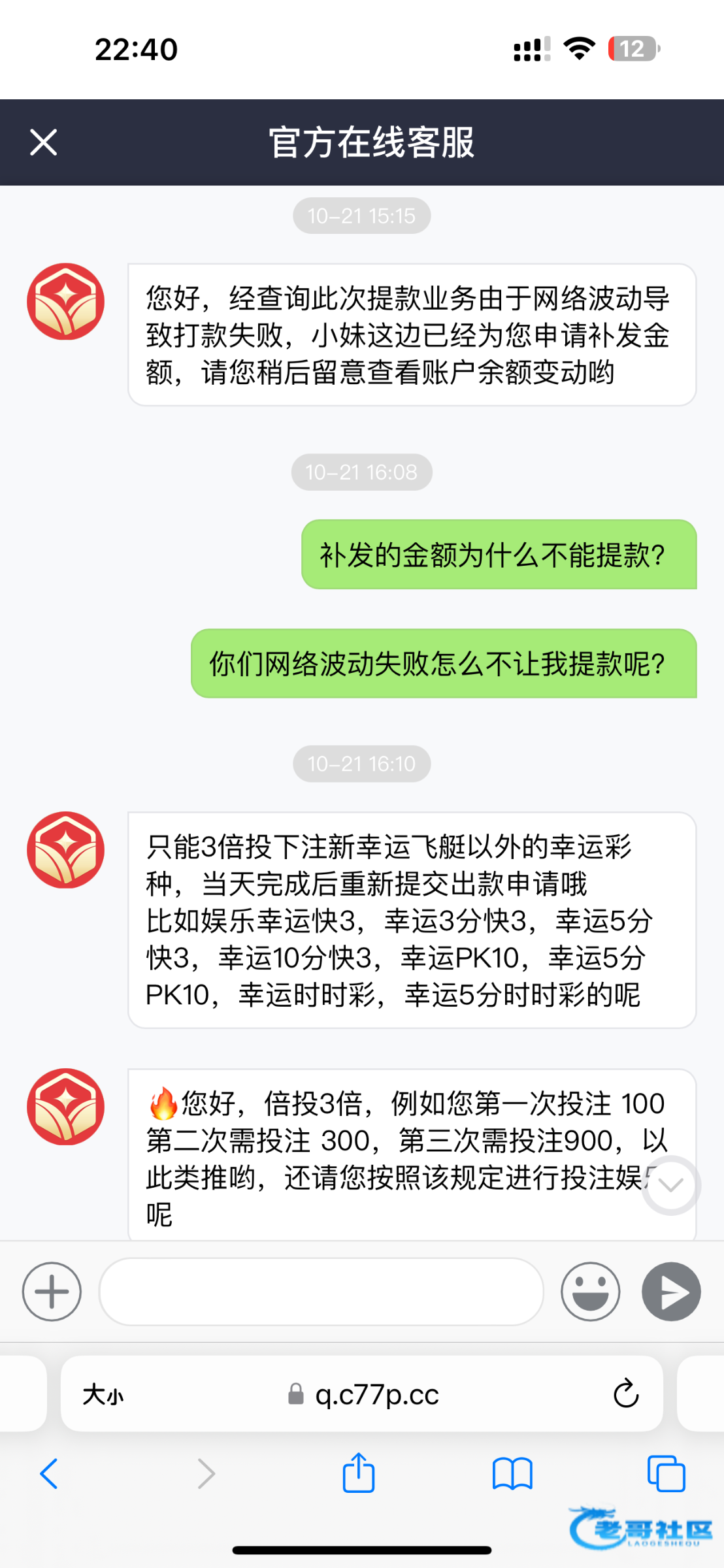The height and width of the screenshot is (1568, 724).
Task: Focus the chat message input field
Action: pyautogui.click(x=321, y=1292)
